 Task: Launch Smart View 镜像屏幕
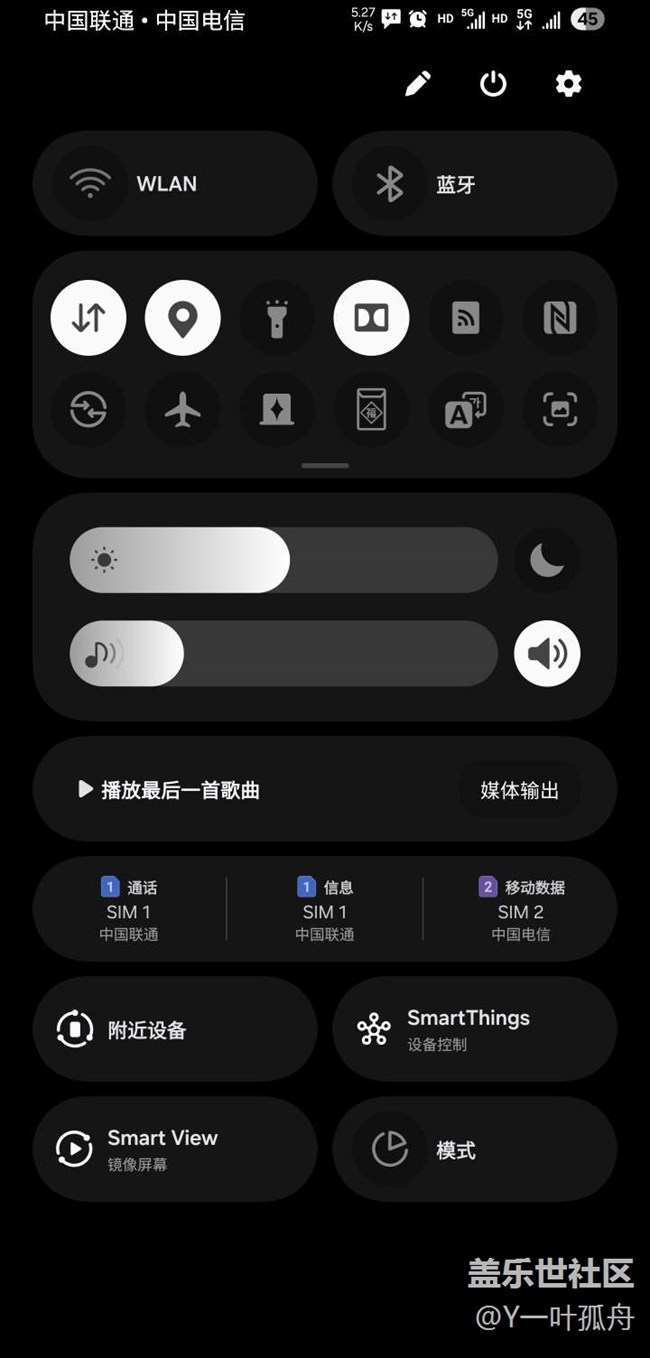(x=175, y=1150)
